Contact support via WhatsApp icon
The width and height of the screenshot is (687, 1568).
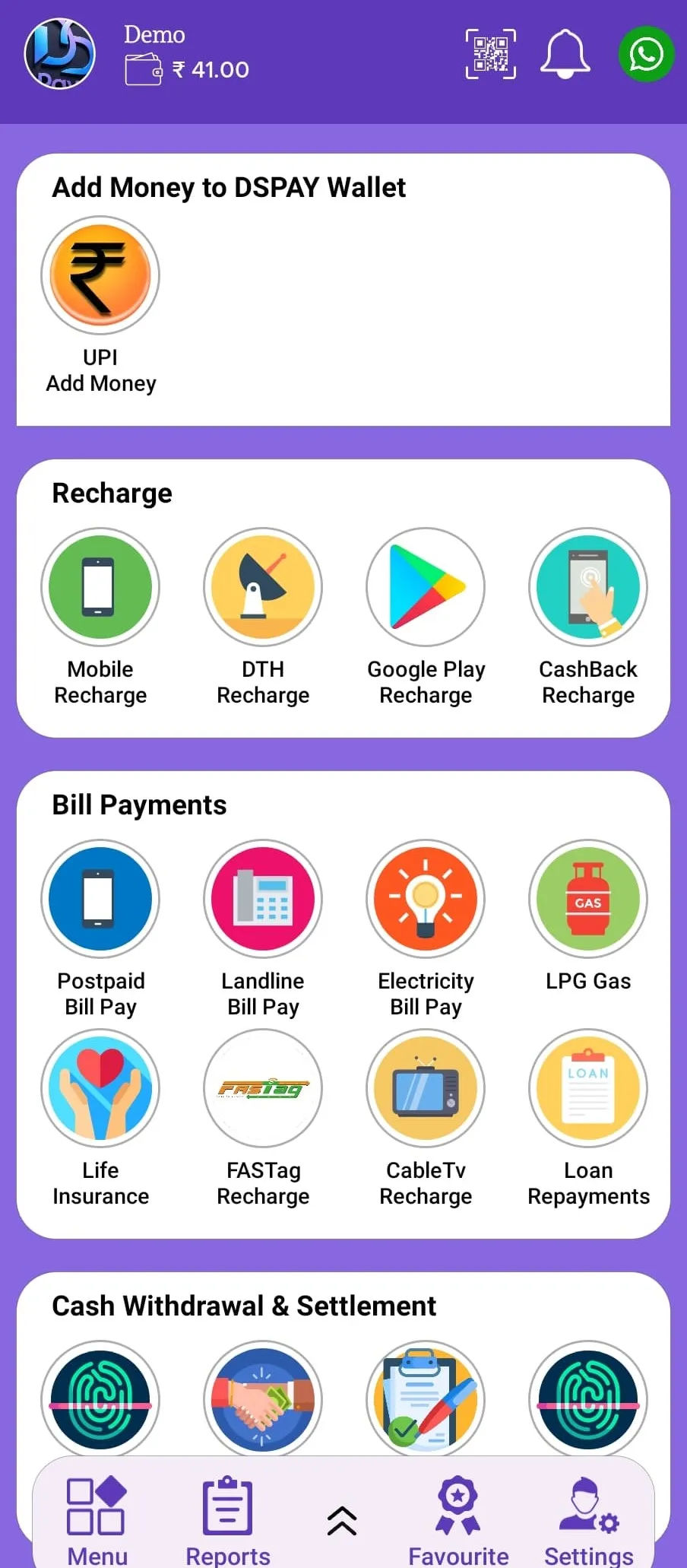coord(646,55)
